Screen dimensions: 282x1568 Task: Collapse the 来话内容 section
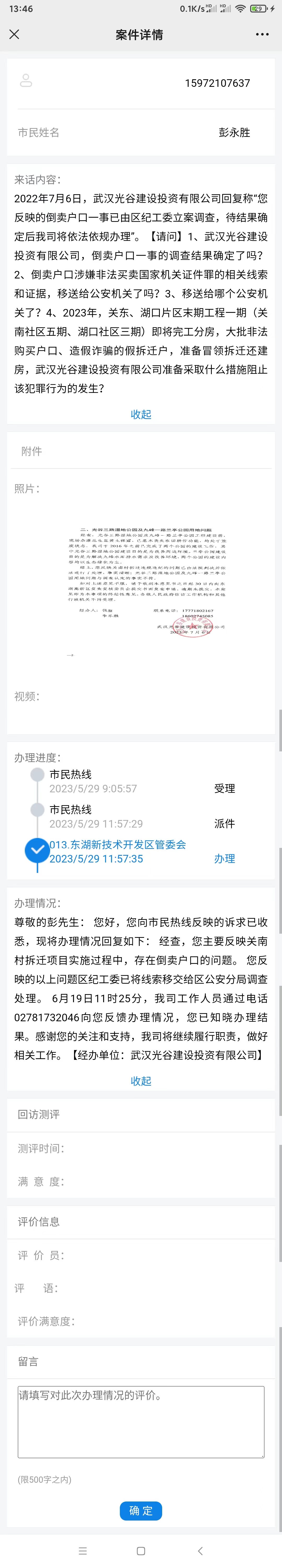click(x=141, y=415)
